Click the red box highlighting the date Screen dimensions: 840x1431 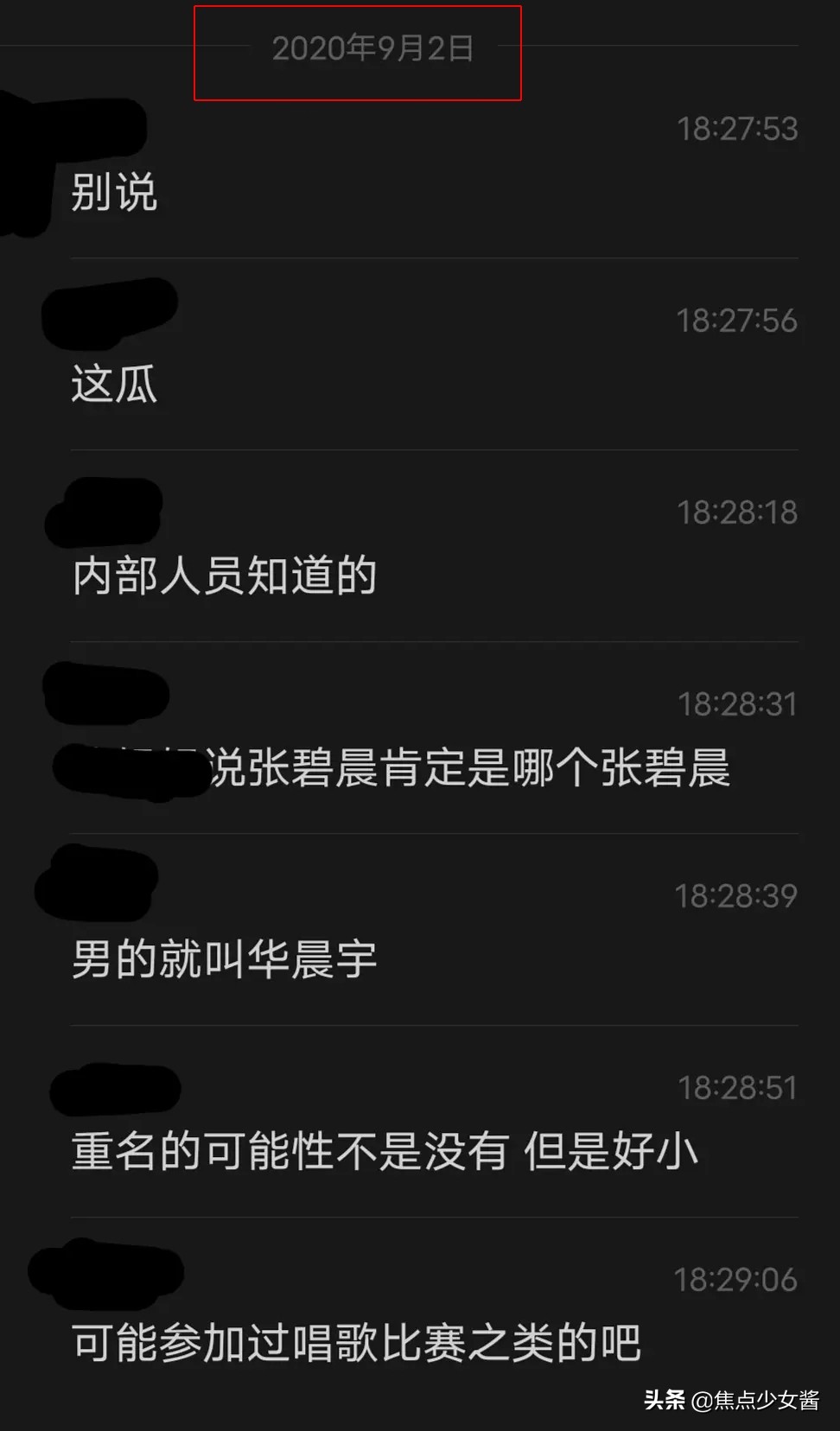pos(359,54)
